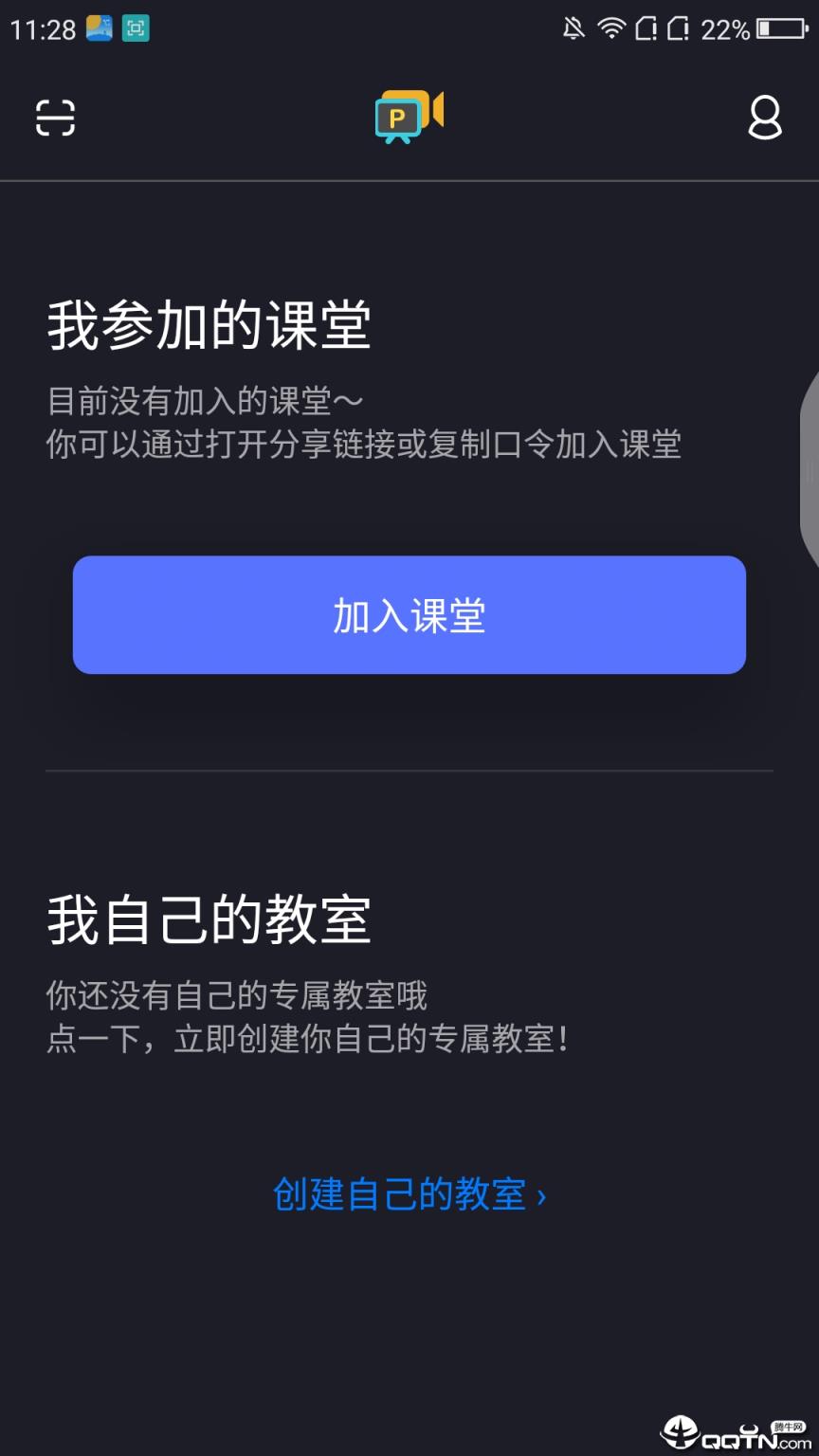
Task: Tap the green scan icon in notification bar
Action: 135,29
